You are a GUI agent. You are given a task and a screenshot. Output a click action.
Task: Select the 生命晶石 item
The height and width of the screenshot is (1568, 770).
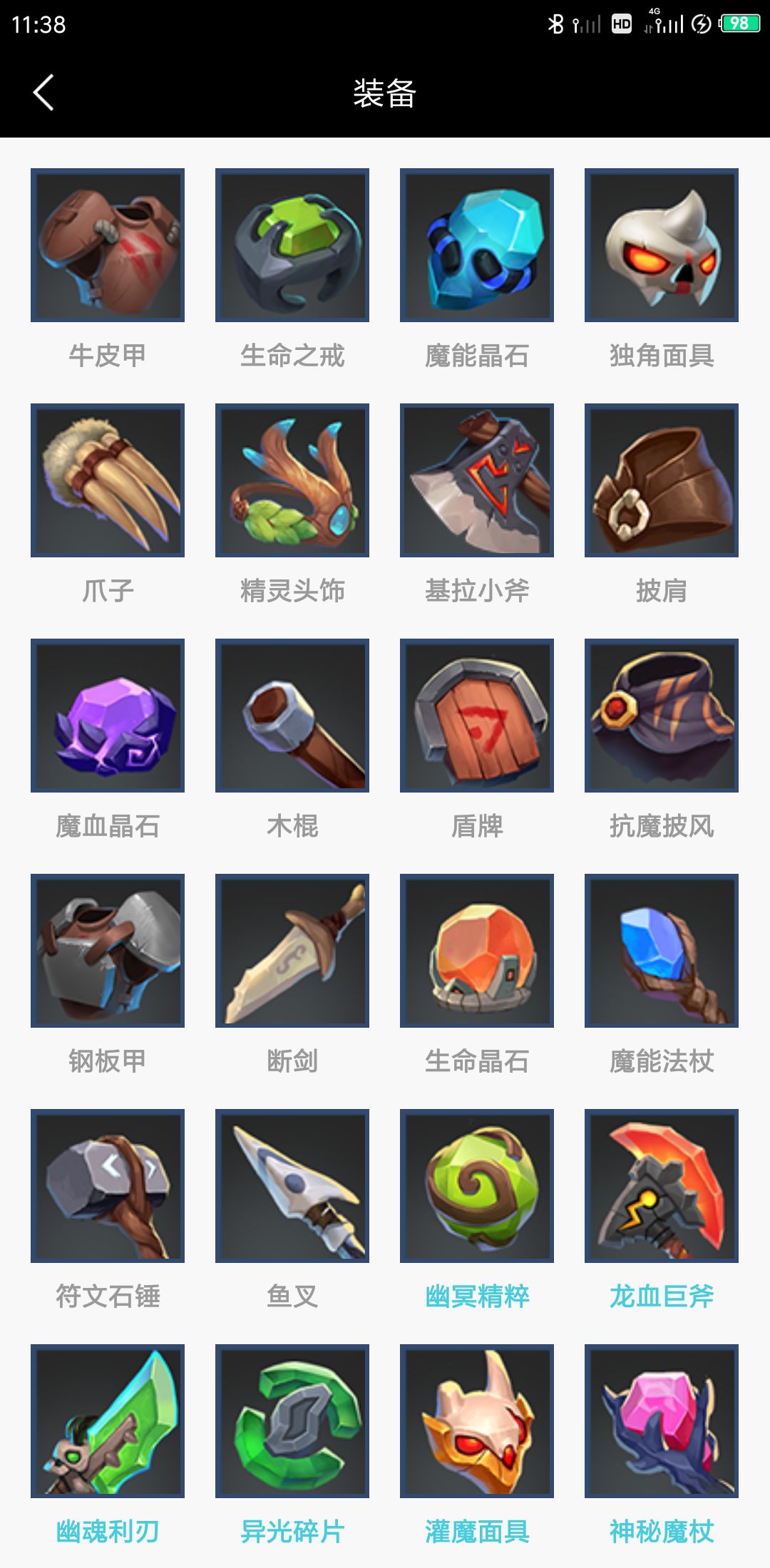477,951
